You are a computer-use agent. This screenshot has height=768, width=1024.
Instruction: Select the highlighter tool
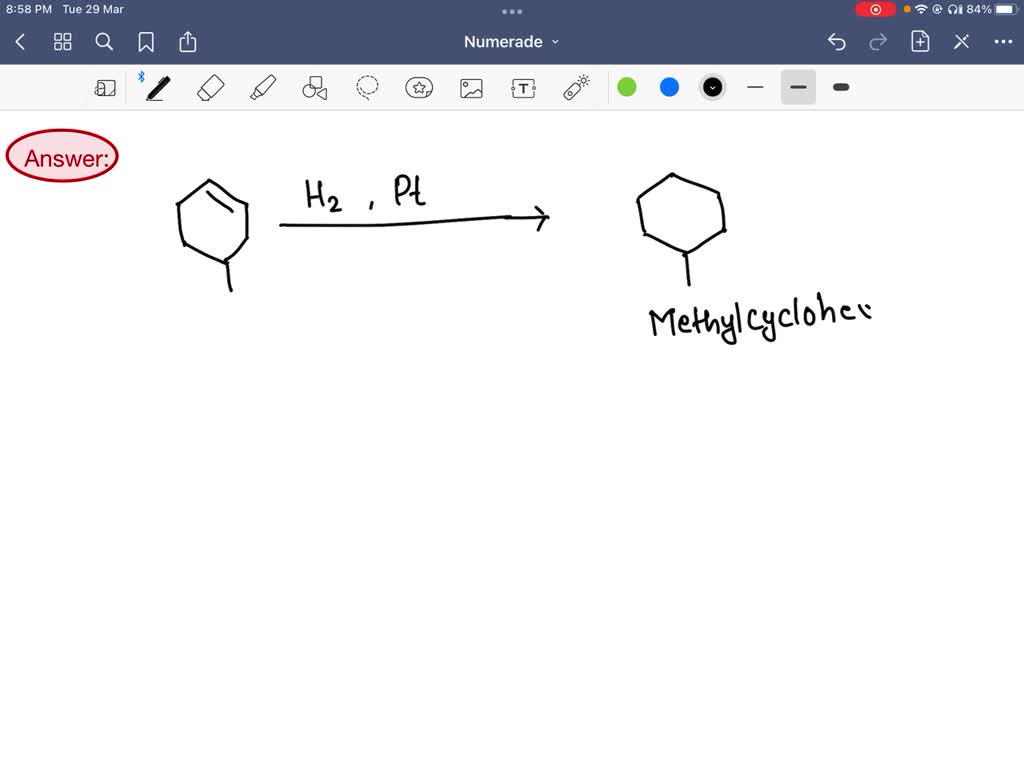263,88
